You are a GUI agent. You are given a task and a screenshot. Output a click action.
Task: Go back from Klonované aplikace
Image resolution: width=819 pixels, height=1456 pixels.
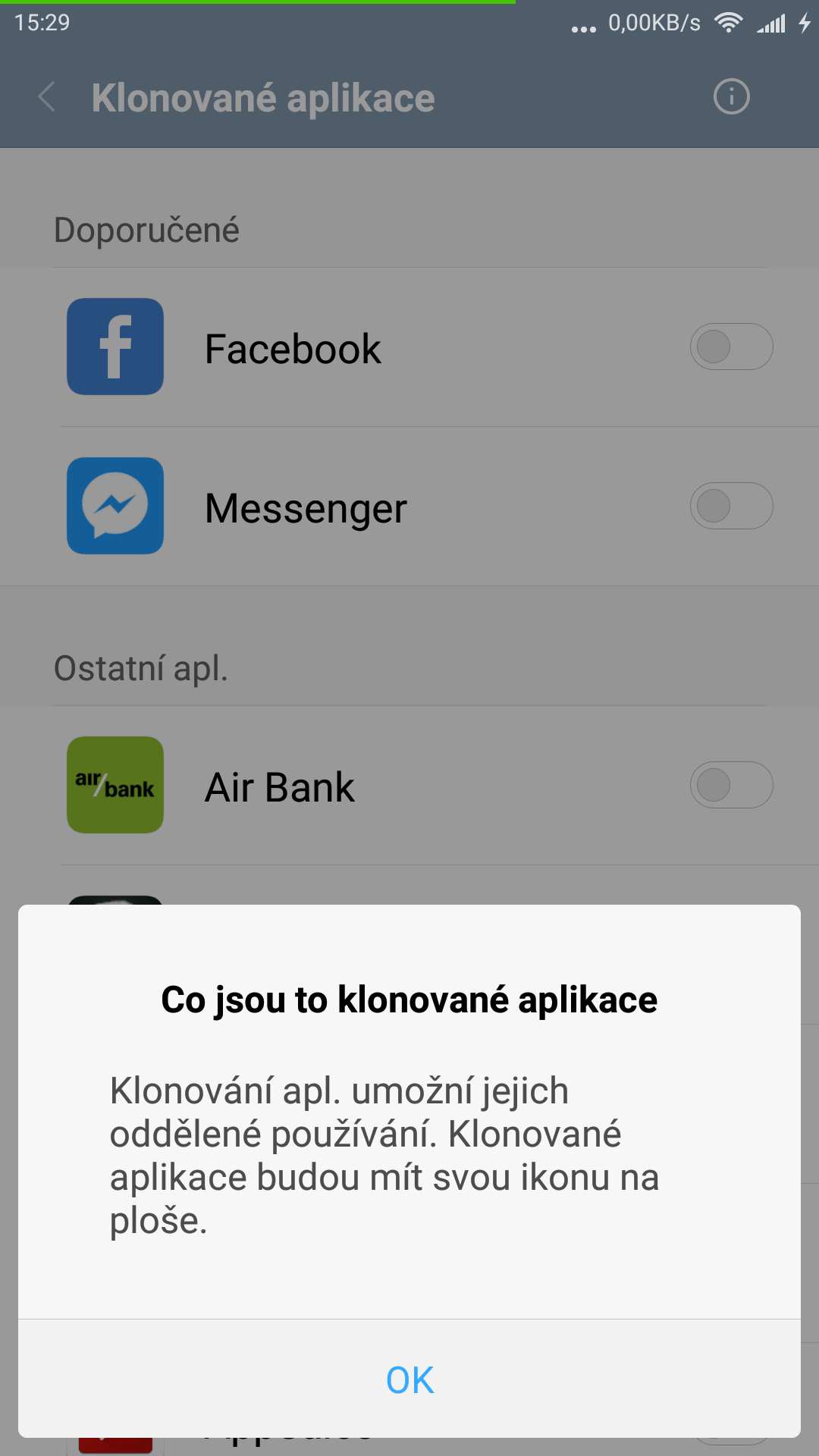pos(47,97)
